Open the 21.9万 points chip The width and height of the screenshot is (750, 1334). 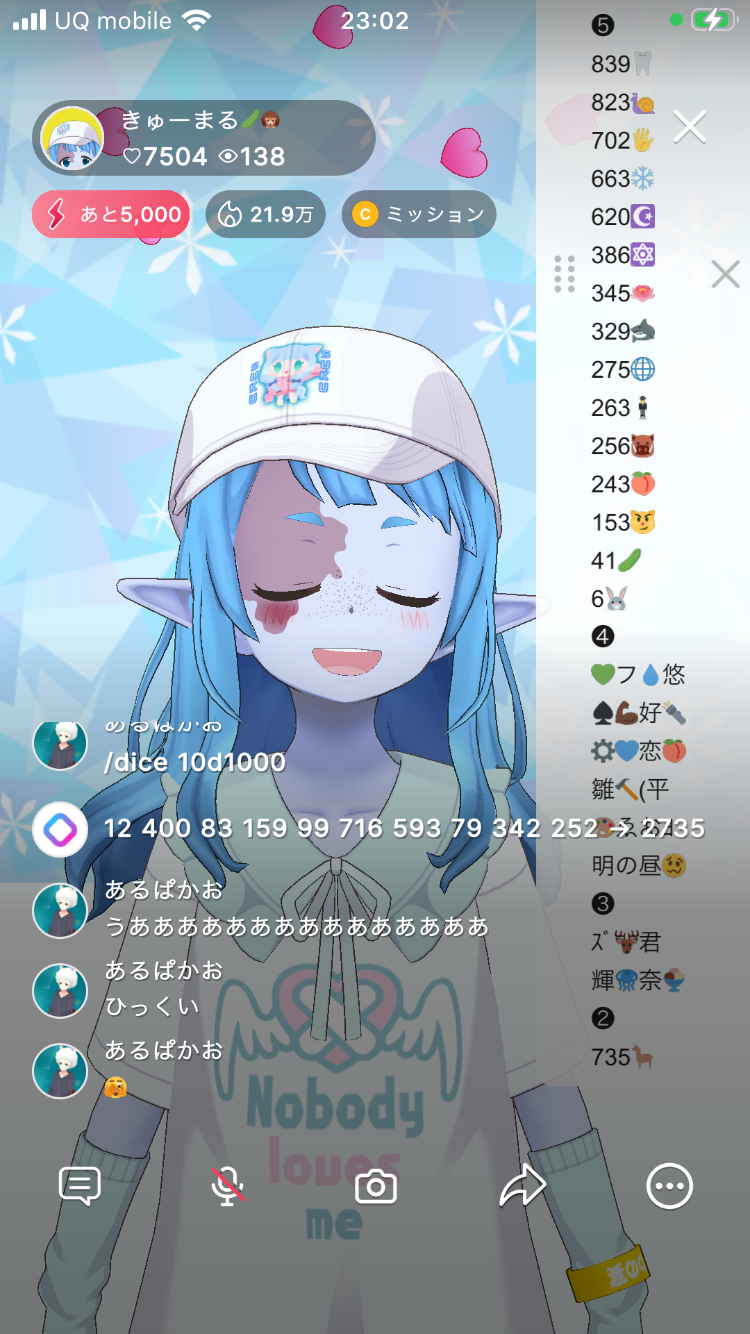[x=265, y=214]
